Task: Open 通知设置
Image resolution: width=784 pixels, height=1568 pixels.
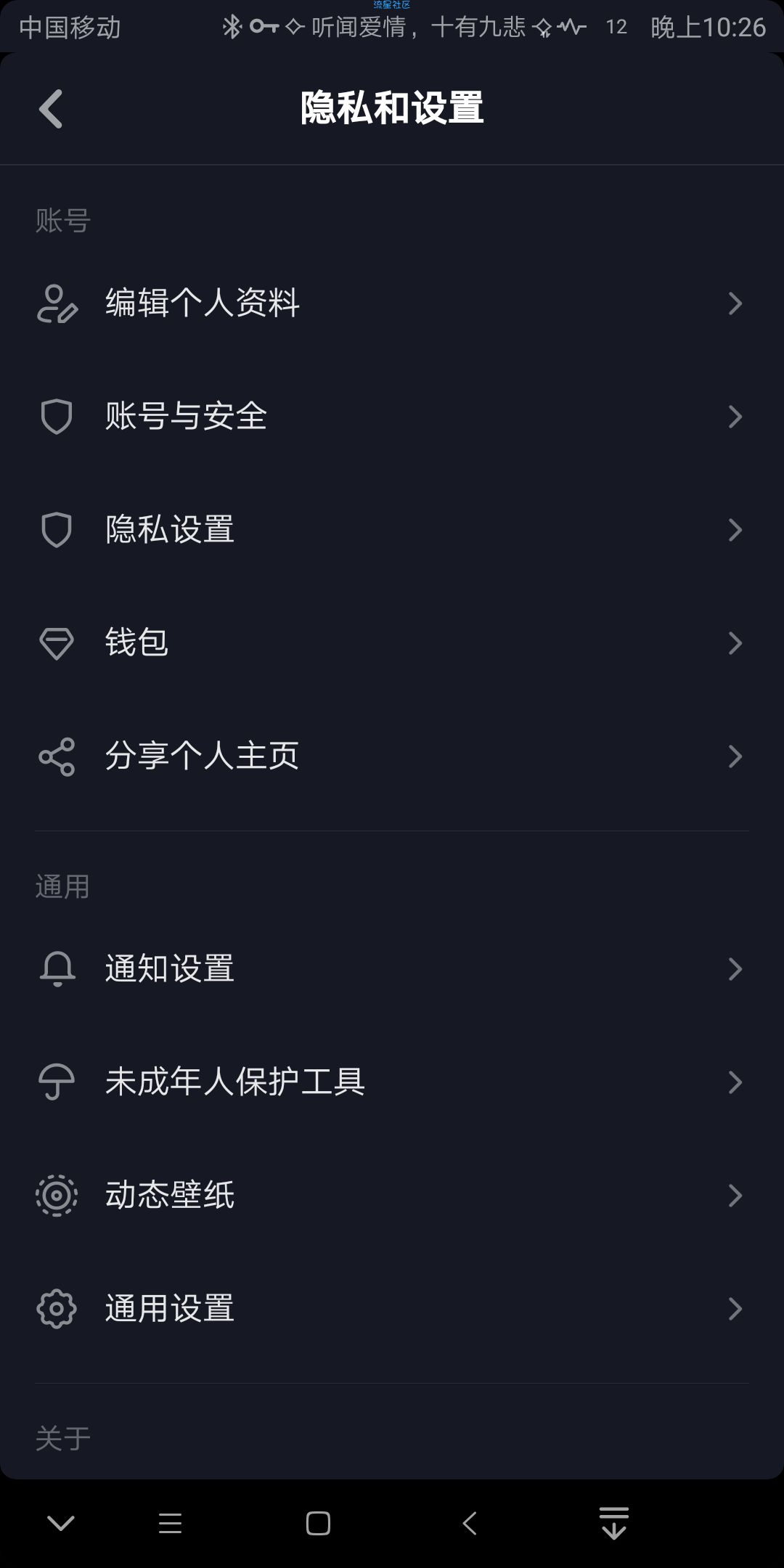Action: tap(392, 969)
